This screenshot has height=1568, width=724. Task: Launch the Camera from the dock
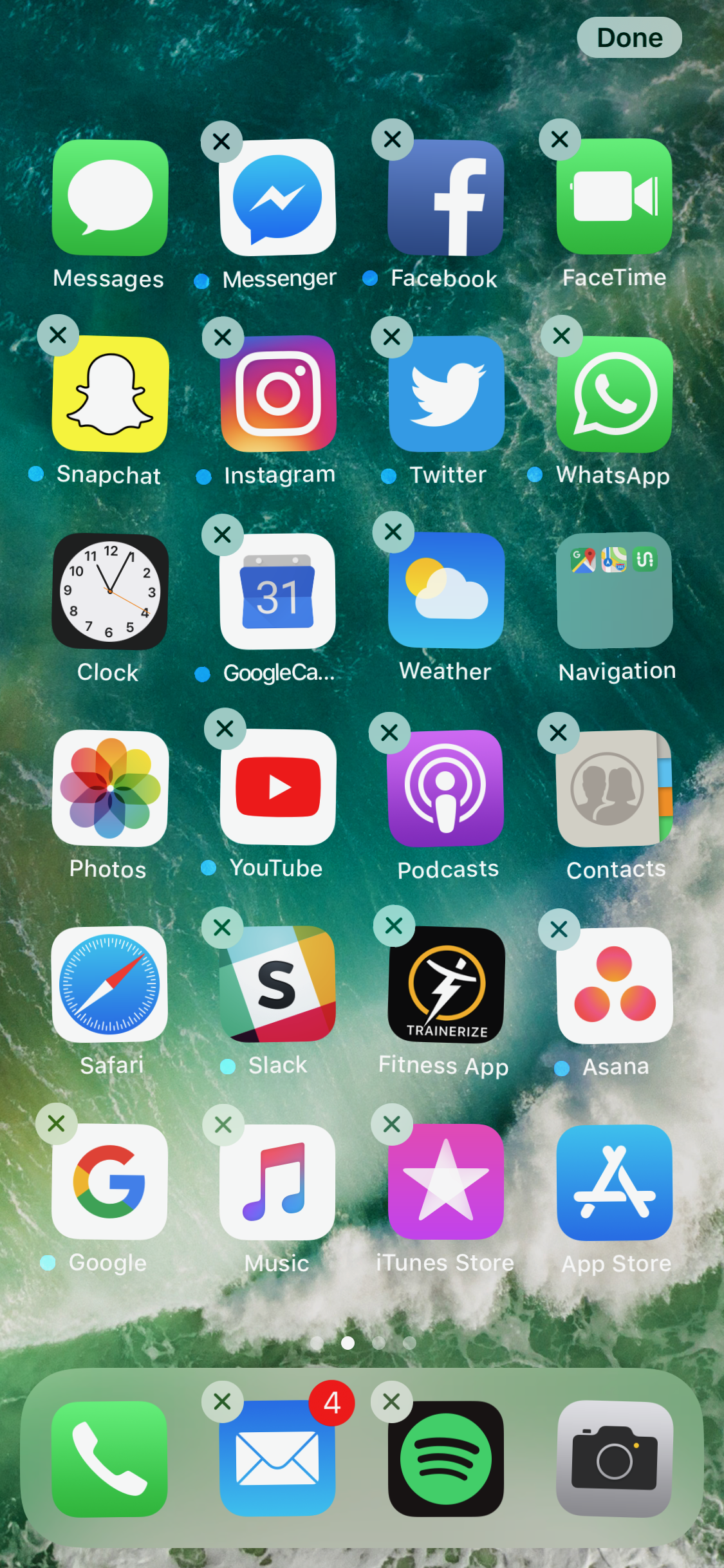[615, 1459]
